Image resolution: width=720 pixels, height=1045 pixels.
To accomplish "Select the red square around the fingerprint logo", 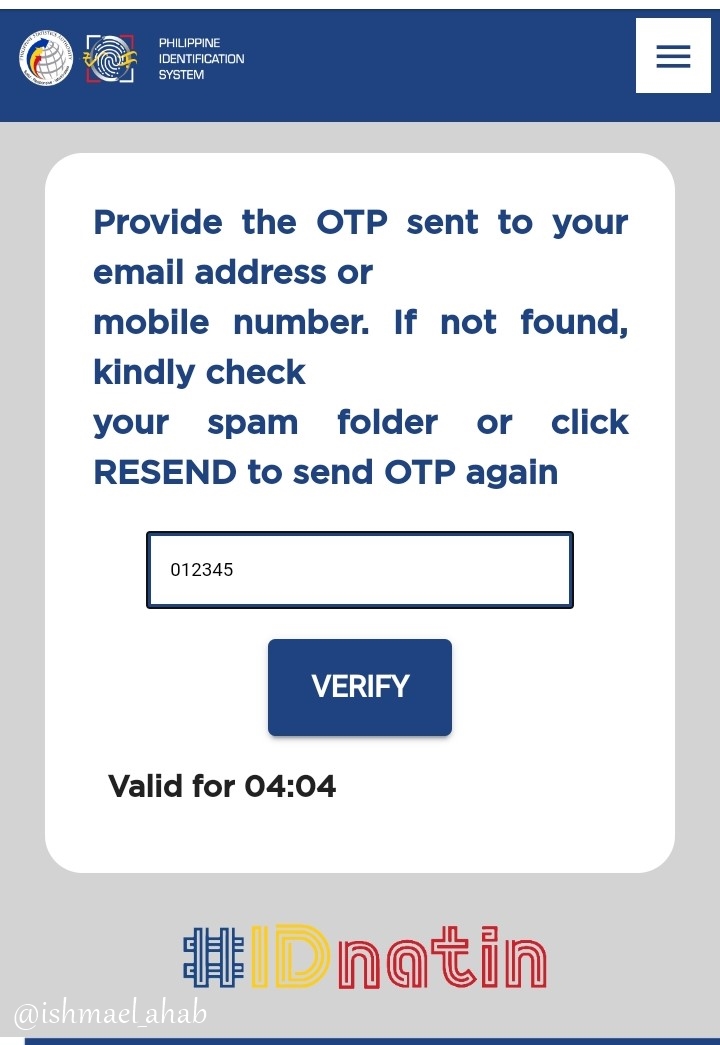I will pos(110,57).
